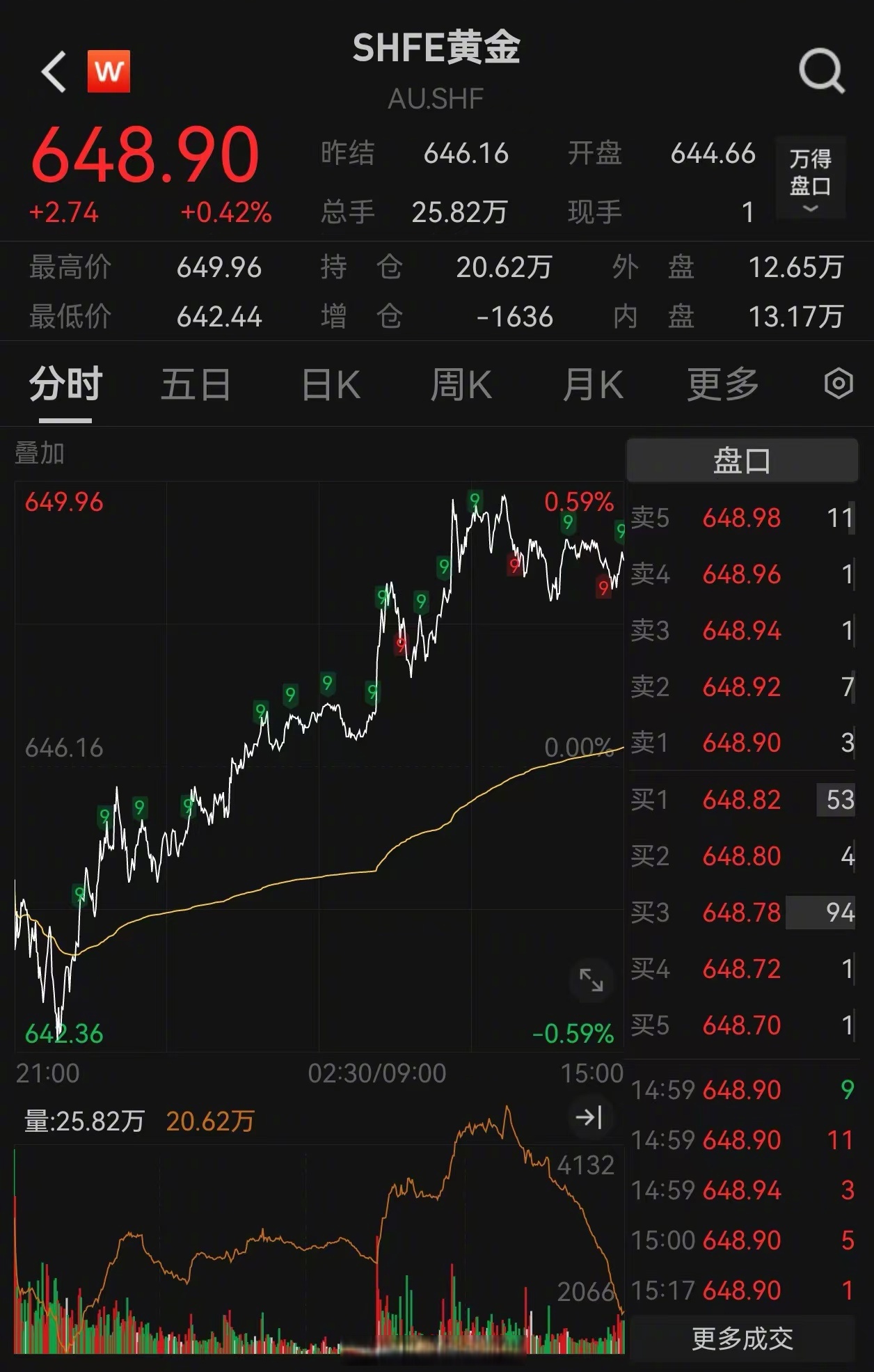Click the 盘口 panel button

pos(742,459)
